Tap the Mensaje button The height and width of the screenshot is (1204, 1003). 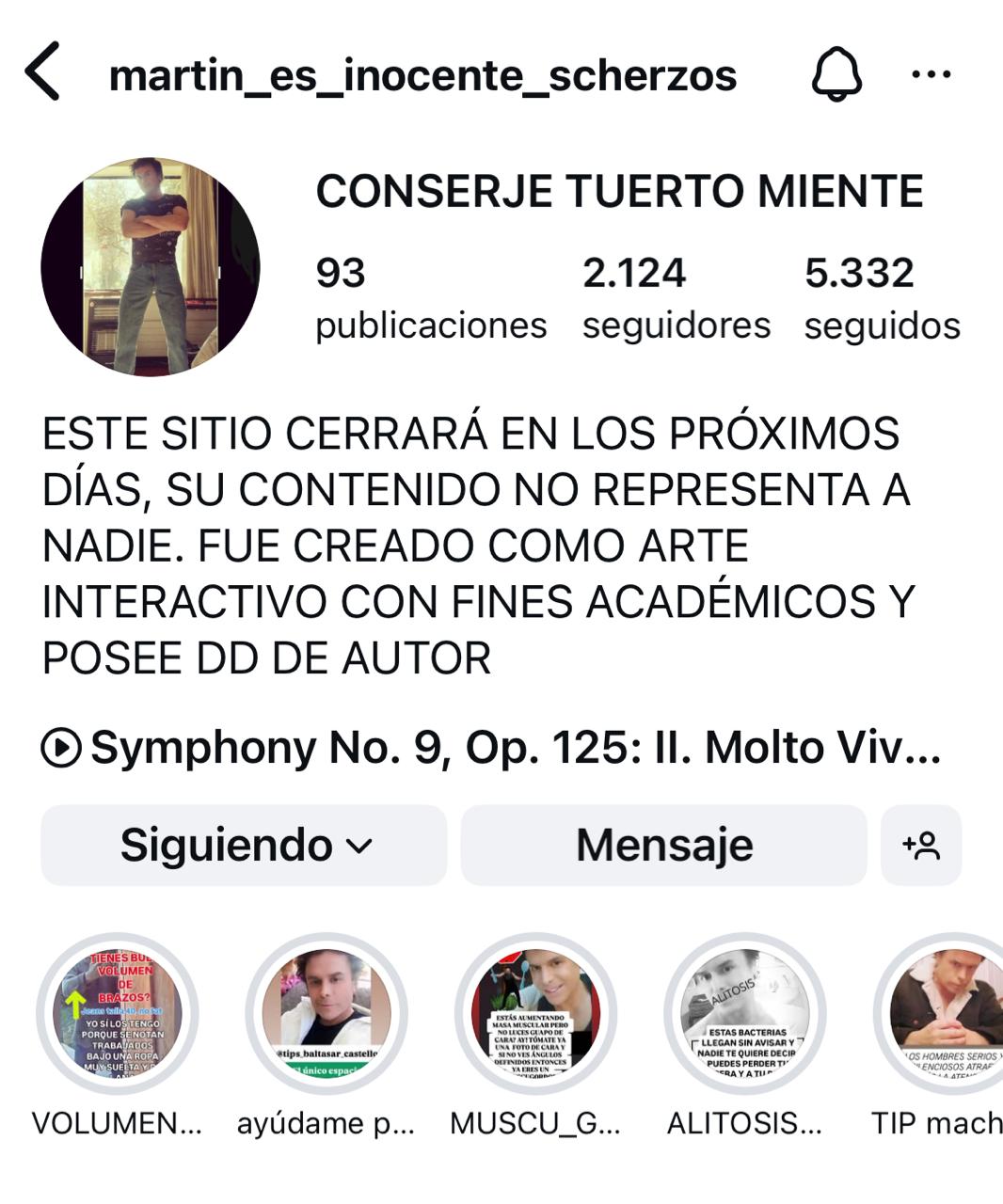pyautogui.click(x=663, y=845)
